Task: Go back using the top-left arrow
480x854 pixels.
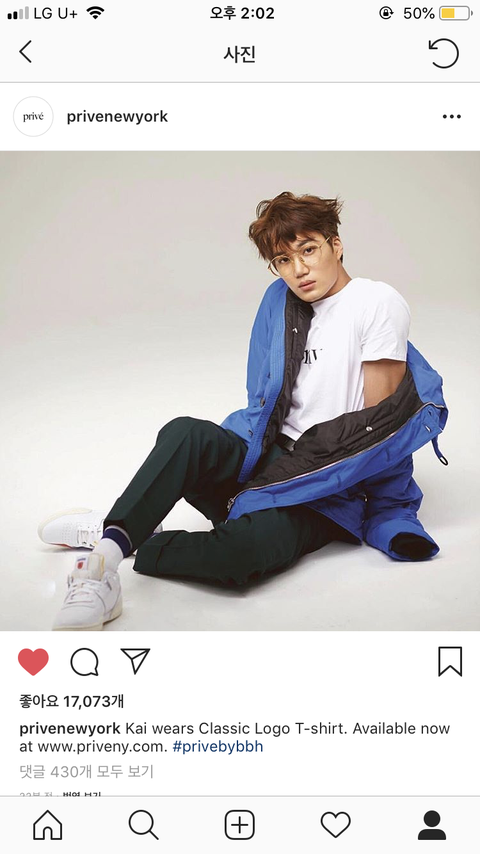Action: (x=25, y=52)
